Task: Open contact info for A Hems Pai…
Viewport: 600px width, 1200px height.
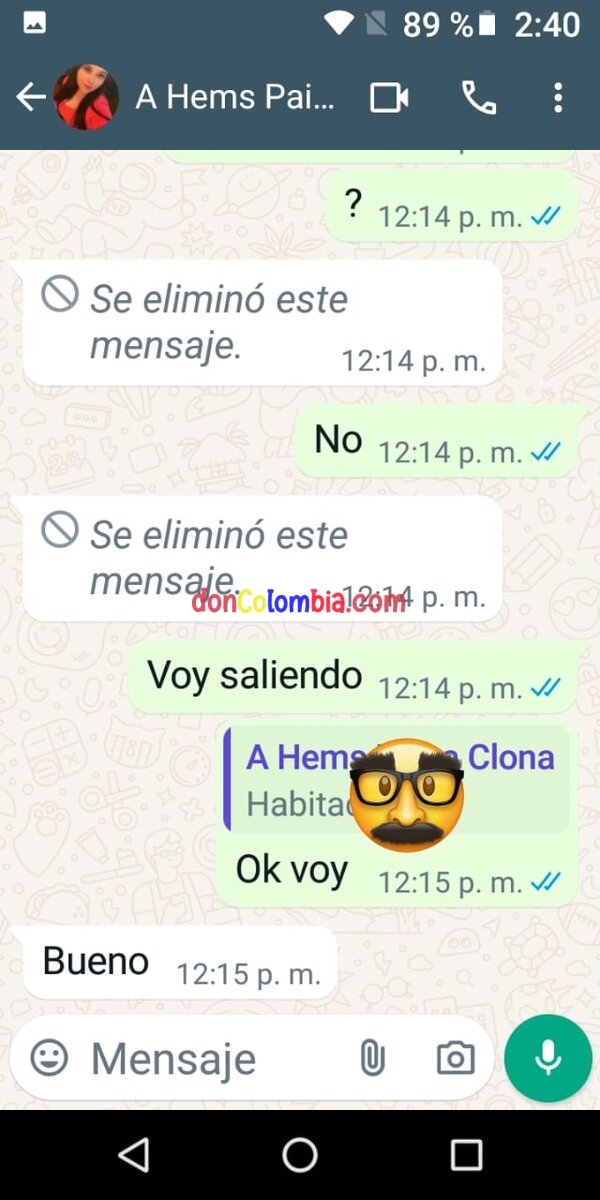Action: point(235,97)
